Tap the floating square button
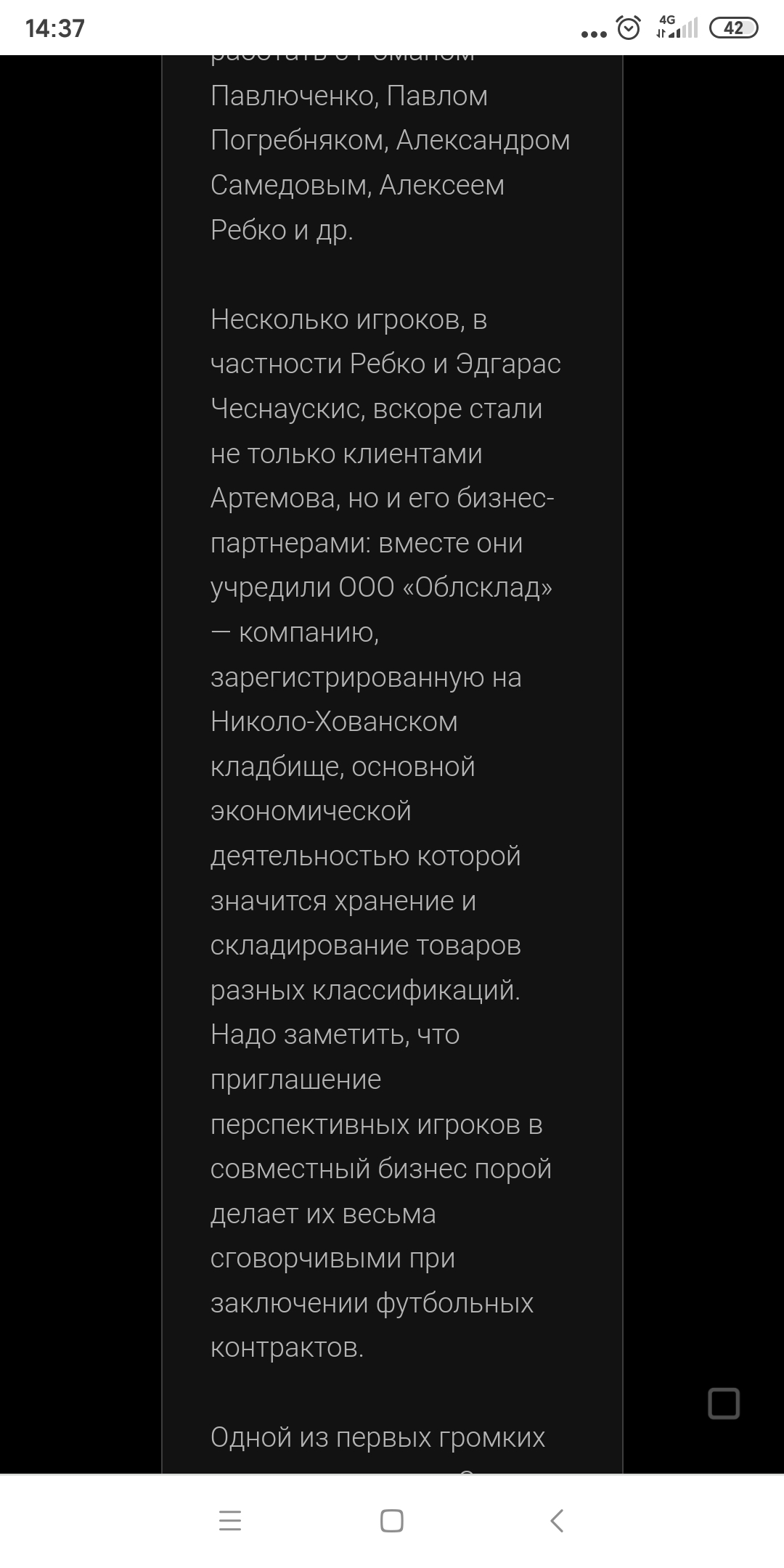Screen dimensions: 784x1568 coord(723,1403)
